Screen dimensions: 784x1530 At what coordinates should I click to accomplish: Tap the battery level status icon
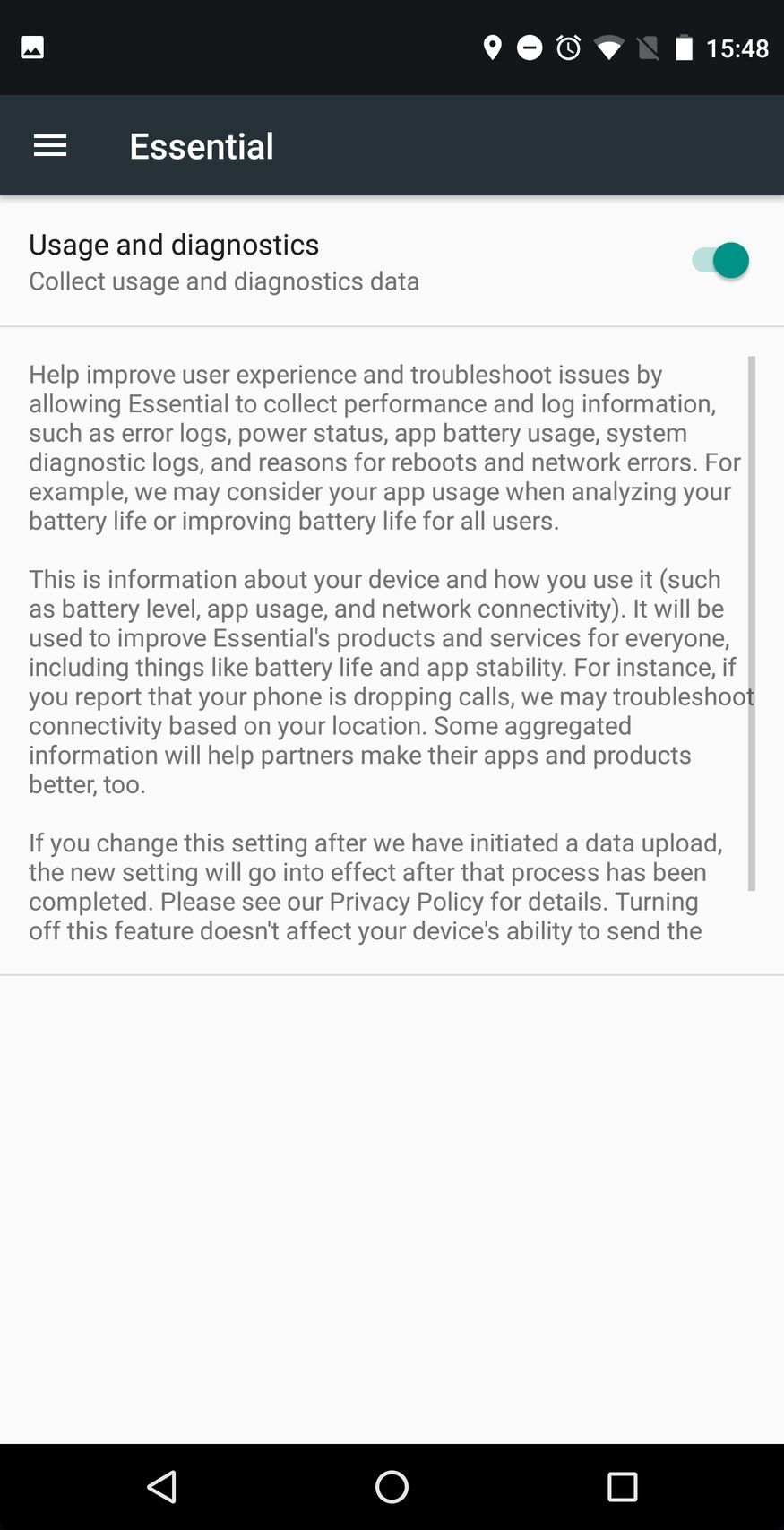[x=683, y=47]
